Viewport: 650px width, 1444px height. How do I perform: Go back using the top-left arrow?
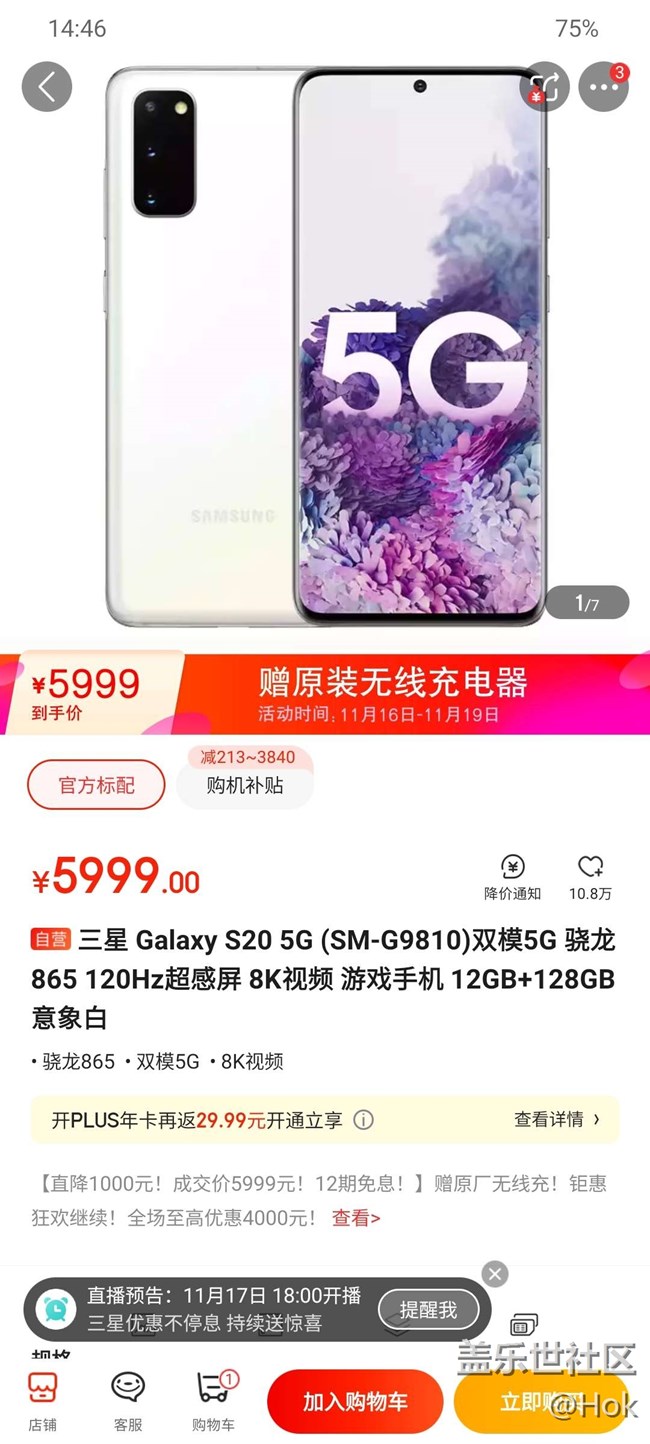47,87
